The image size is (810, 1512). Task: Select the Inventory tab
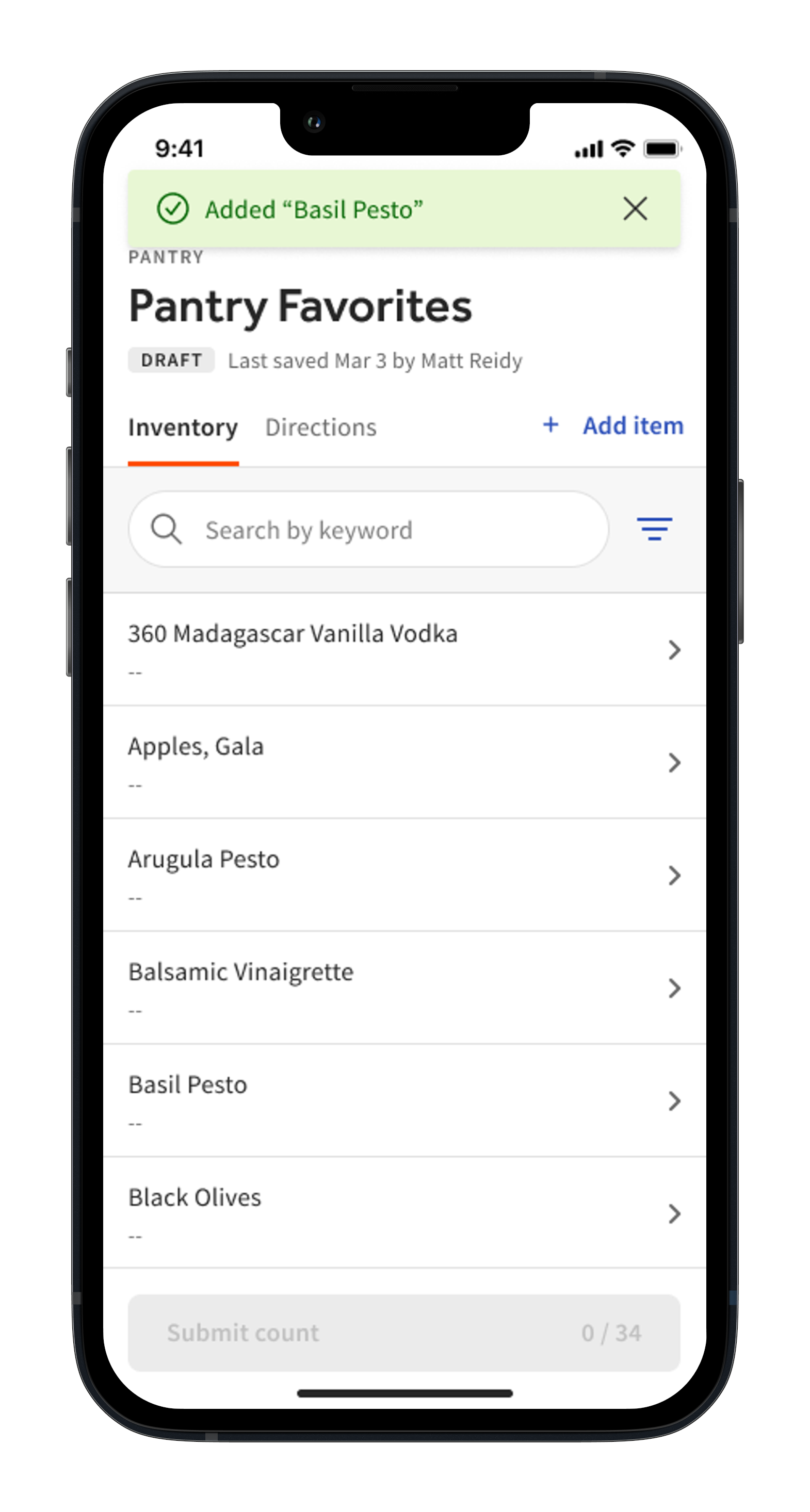[x=183, y=428]
